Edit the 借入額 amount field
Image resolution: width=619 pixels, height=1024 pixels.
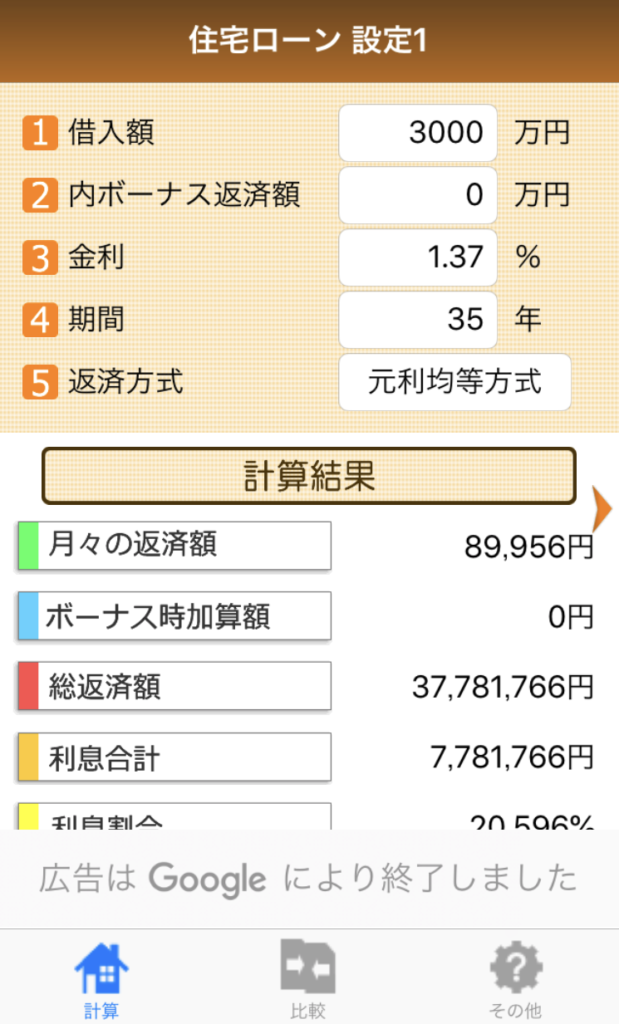point(418,133)
